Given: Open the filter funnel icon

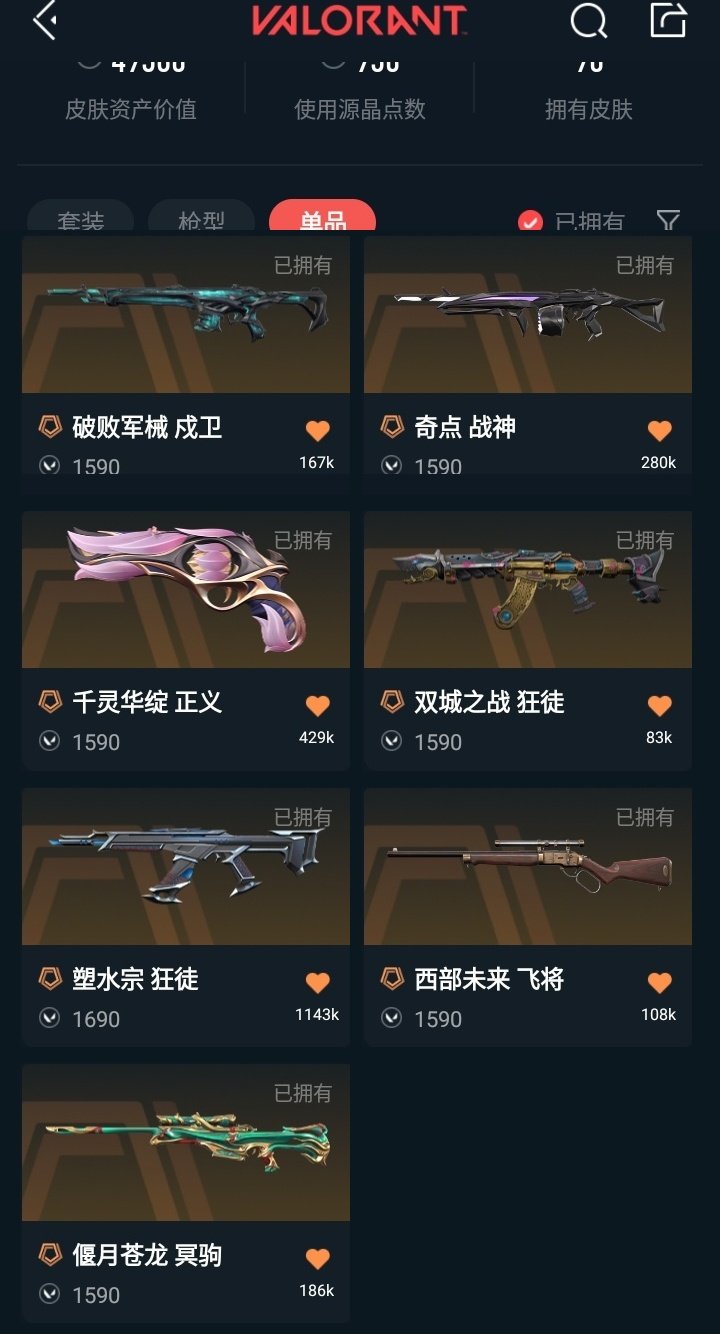Looking at the screenshot, I should tap(668, 221).
